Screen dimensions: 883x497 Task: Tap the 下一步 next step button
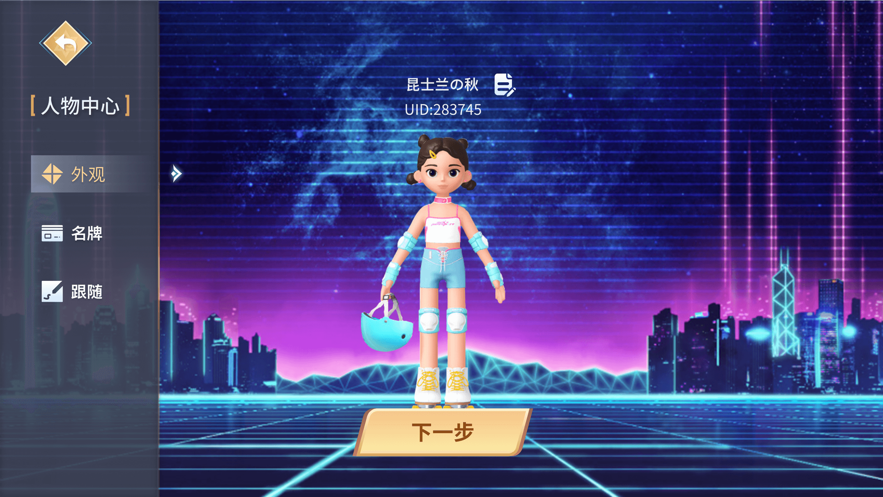pyautogui.click(x=443, y=432)
